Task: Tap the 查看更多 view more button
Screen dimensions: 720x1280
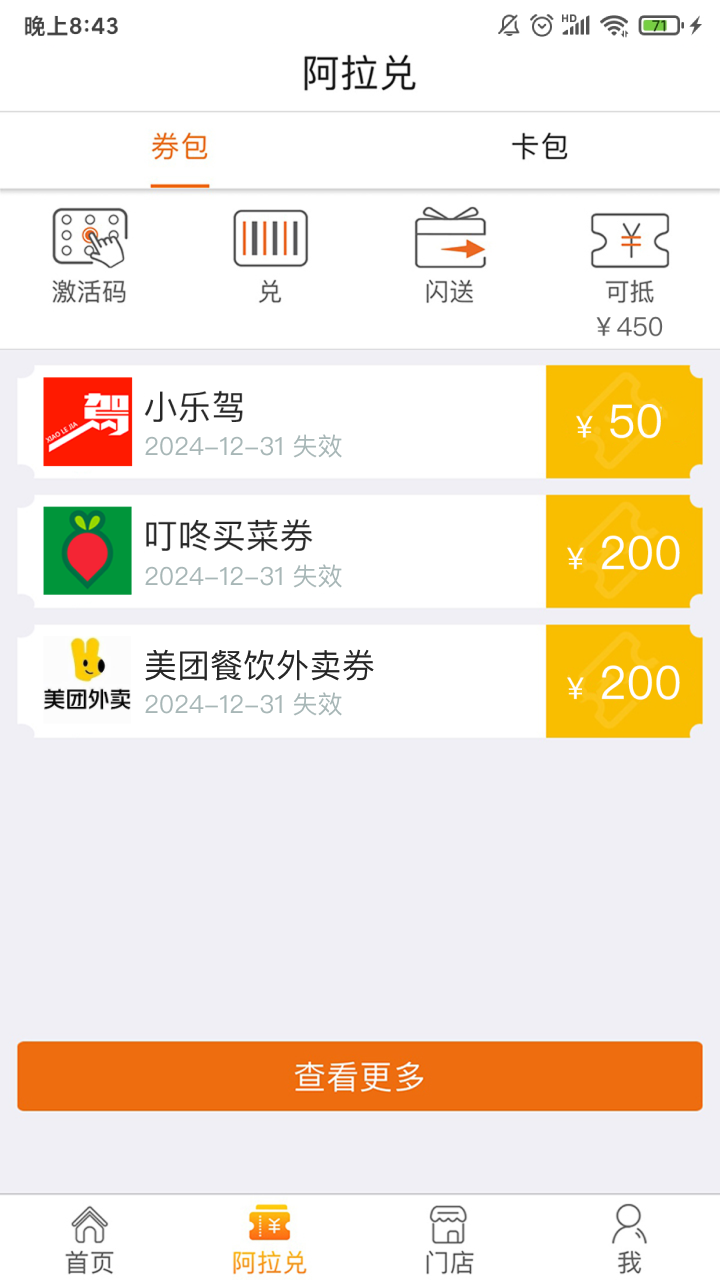Action: pos(360,1076)
